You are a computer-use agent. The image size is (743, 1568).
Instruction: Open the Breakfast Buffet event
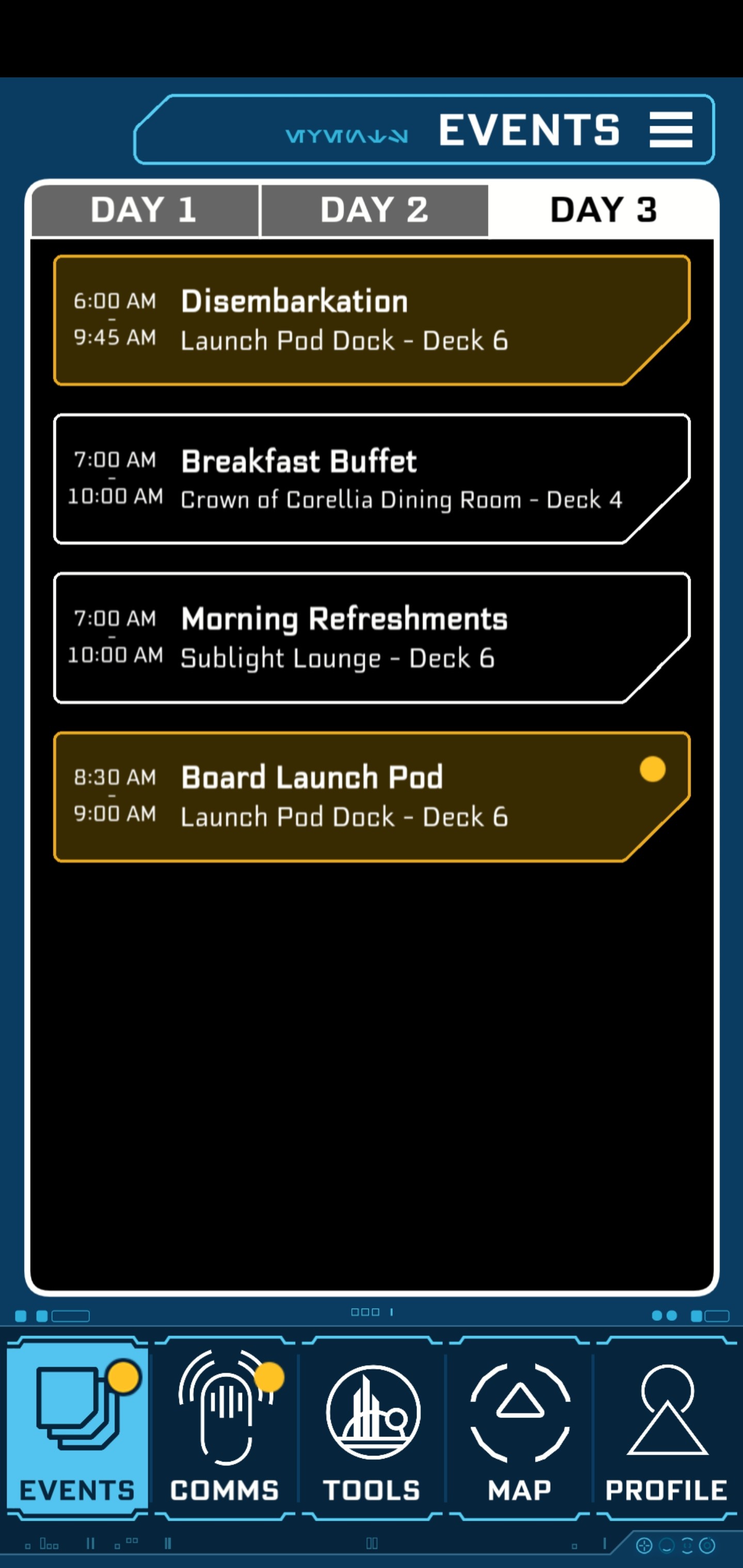coord(372,479)
